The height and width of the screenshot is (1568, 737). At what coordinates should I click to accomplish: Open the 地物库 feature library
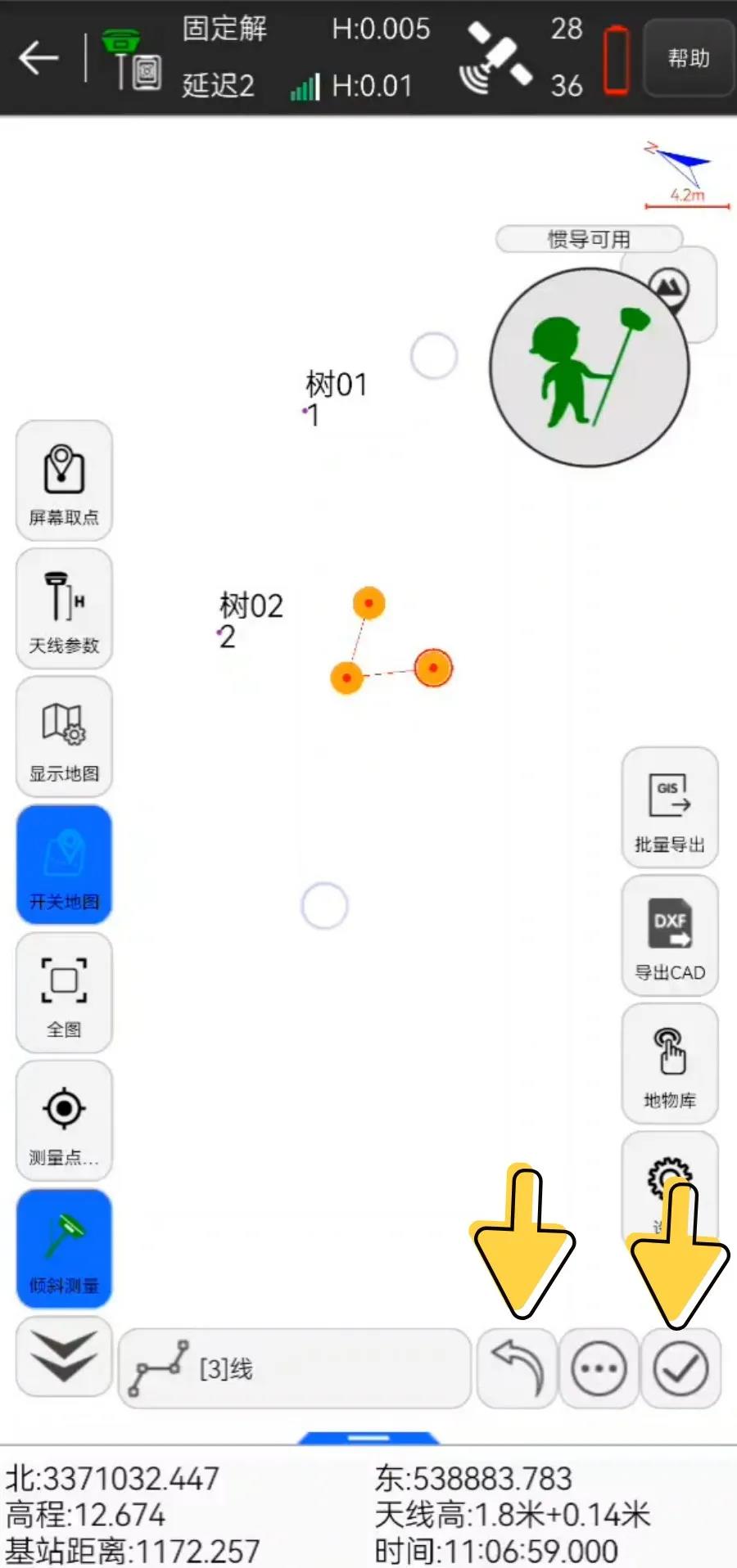pos(670,1063)
